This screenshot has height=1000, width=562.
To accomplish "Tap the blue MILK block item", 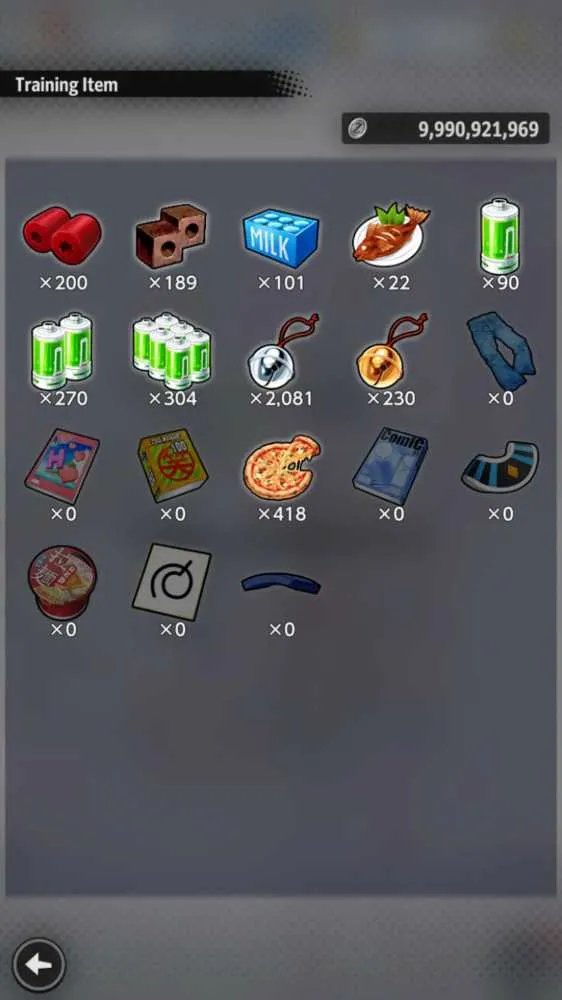I will click(281, 237).
